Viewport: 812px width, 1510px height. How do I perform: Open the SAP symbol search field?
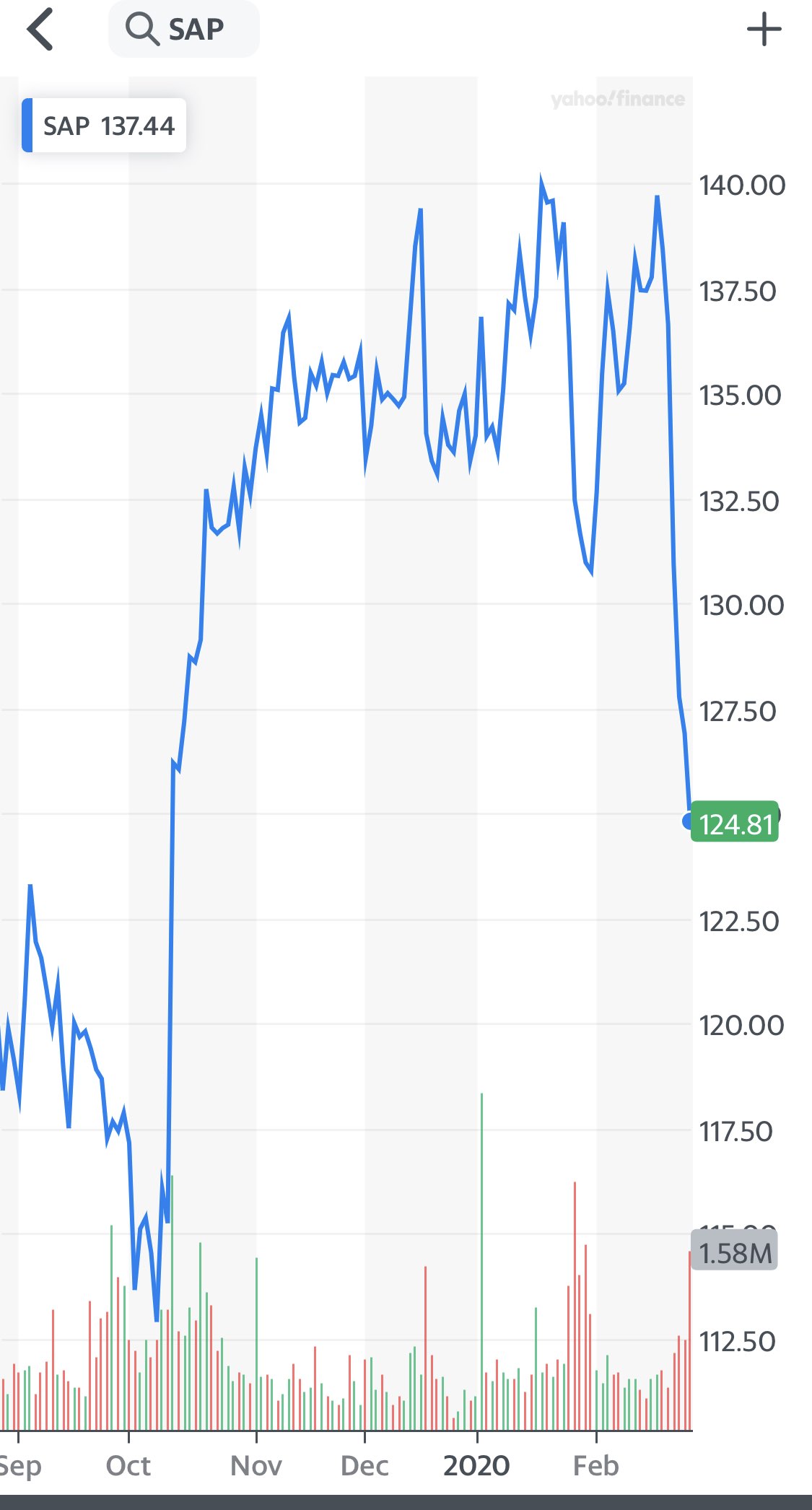[183, 30]
